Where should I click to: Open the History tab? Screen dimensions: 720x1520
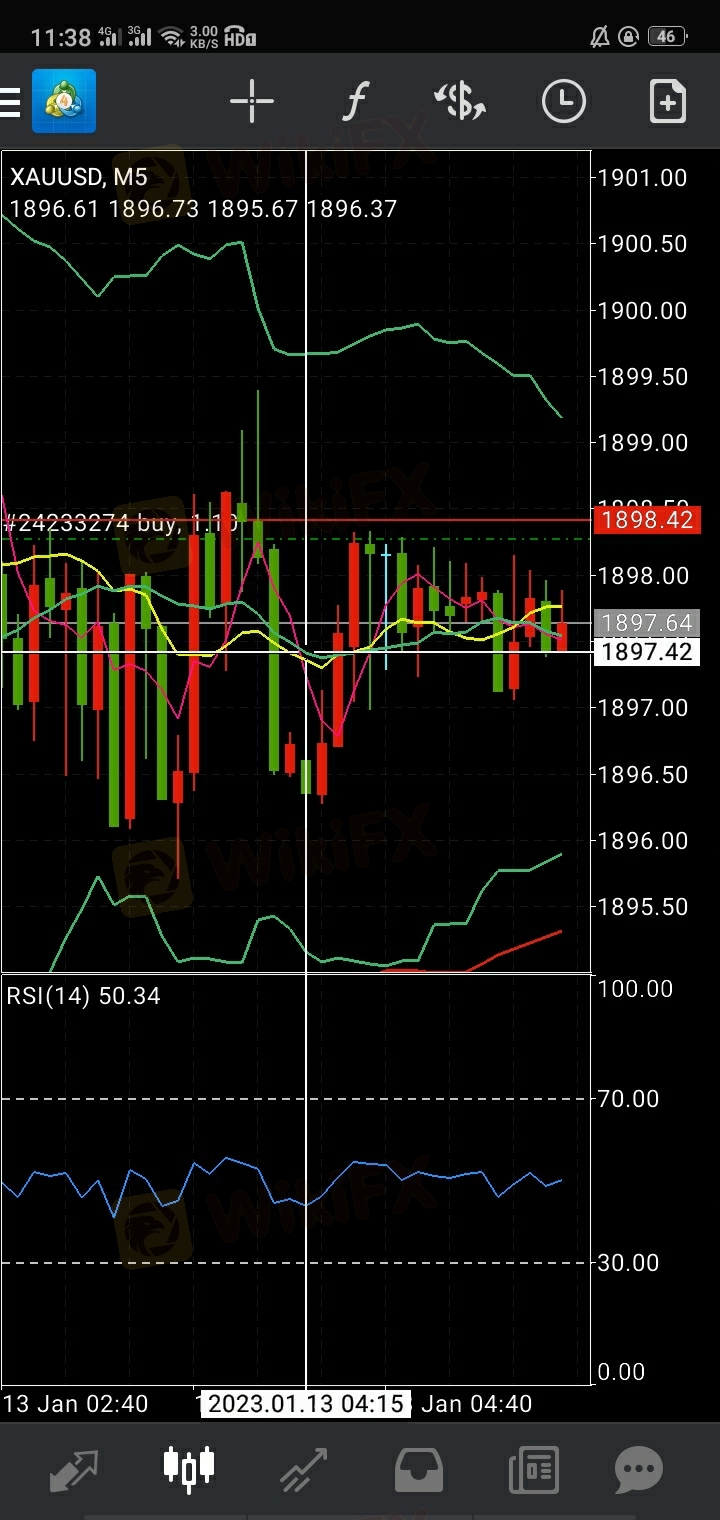[x=419, y=1469]
